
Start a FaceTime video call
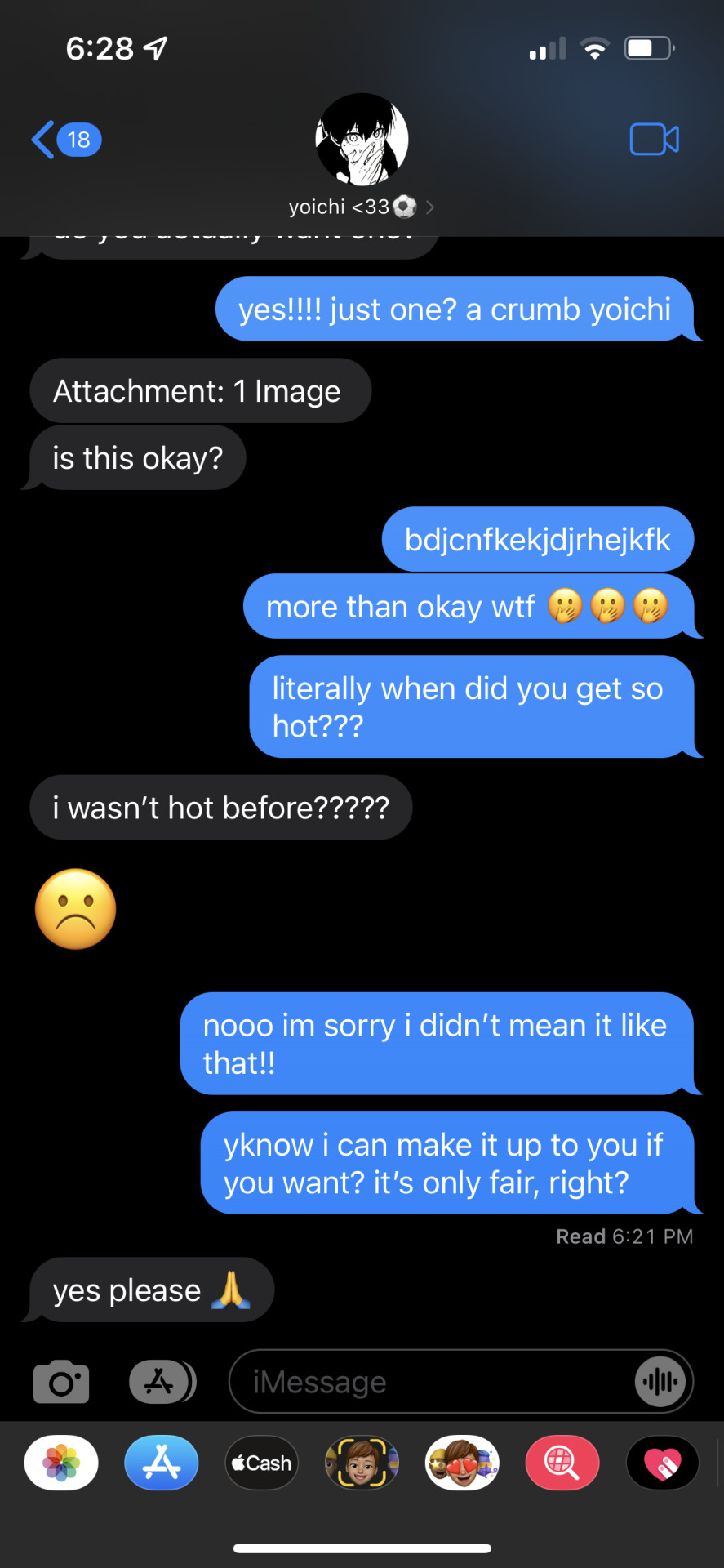click(654, 140)
